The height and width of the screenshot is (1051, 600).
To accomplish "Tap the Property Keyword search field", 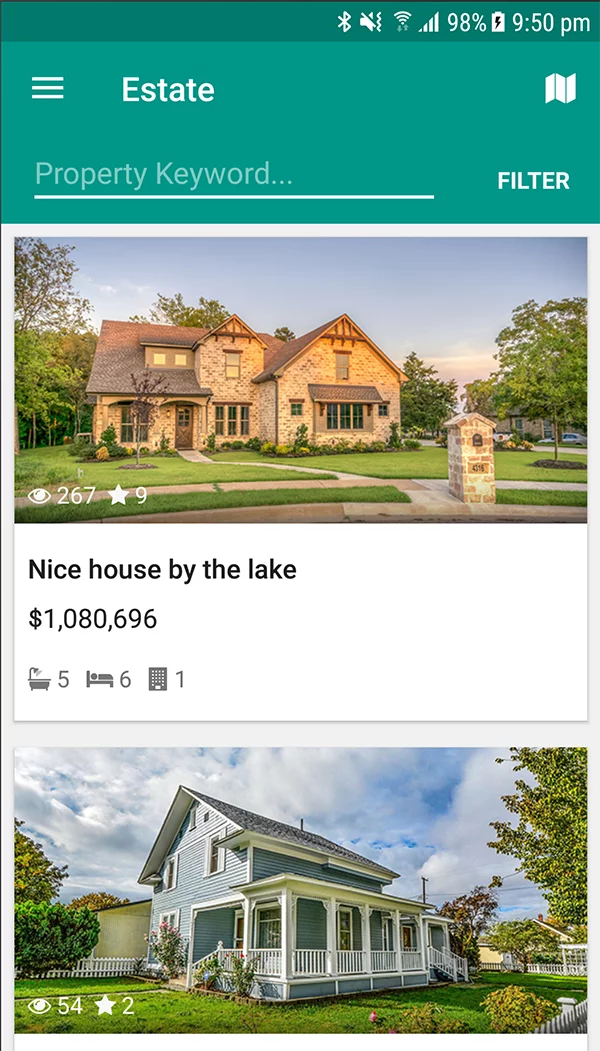I will point(233,175).
